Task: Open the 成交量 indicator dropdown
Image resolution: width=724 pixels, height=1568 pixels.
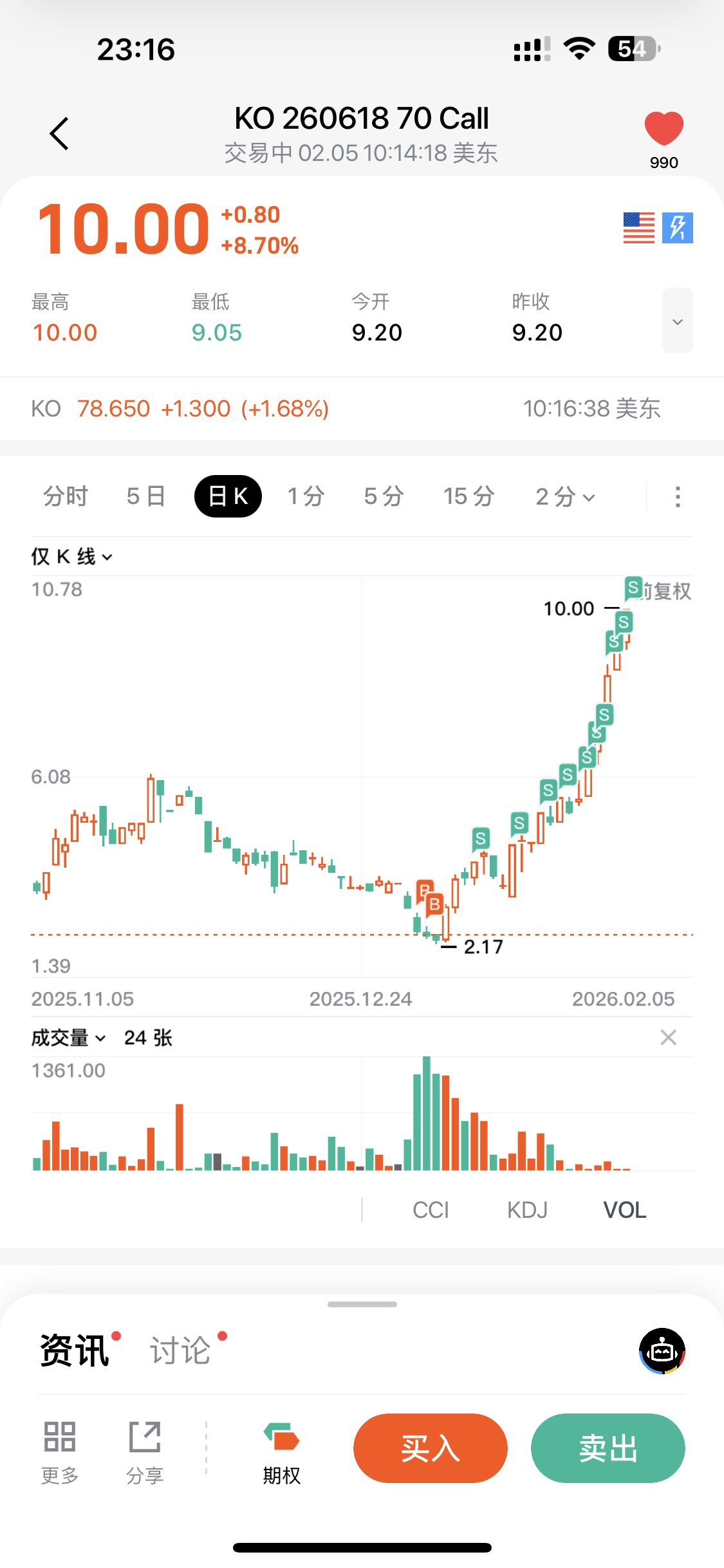Action: pos(68,1038)
